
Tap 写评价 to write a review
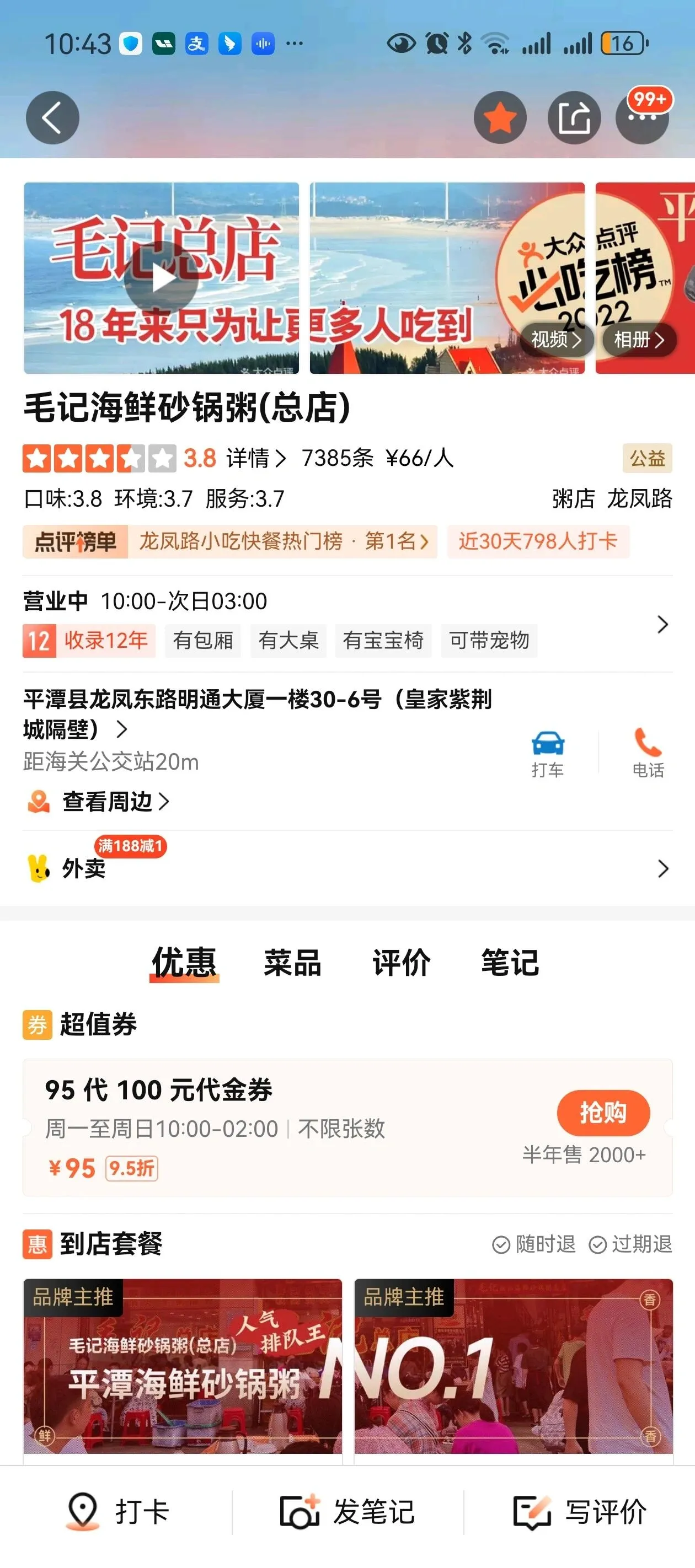[579, 1512]
